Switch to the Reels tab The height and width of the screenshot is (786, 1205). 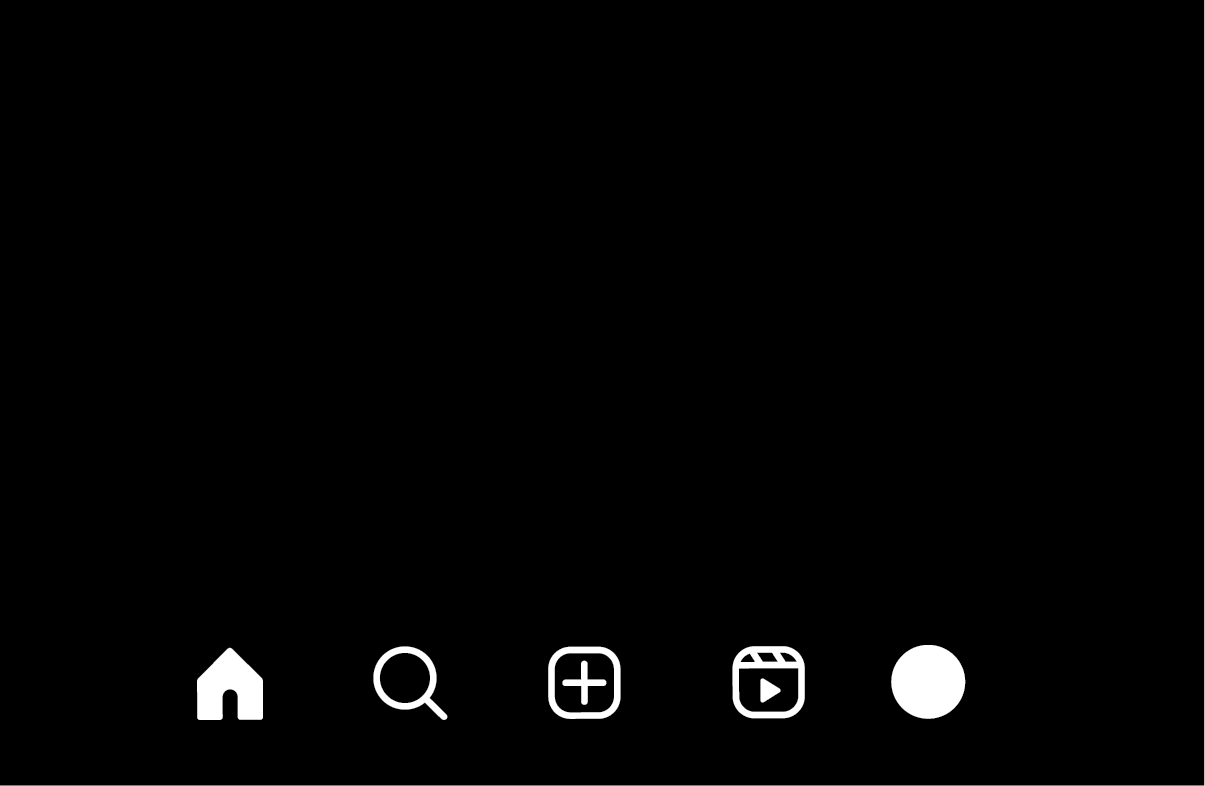point(768,683)
